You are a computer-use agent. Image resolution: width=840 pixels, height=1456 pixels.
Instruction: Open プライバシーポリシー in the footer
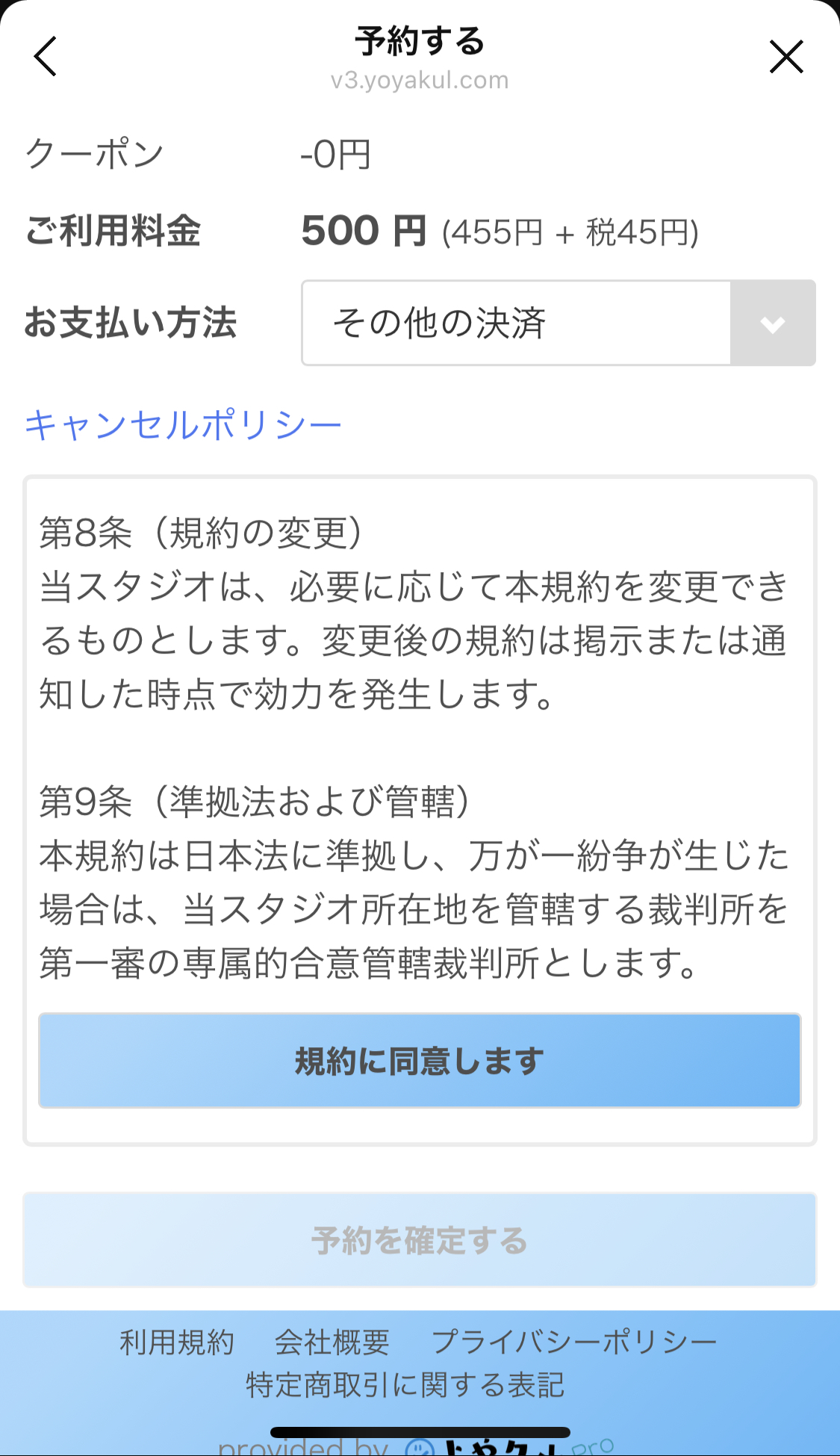pyautogui.click(x=573, y=1342)
